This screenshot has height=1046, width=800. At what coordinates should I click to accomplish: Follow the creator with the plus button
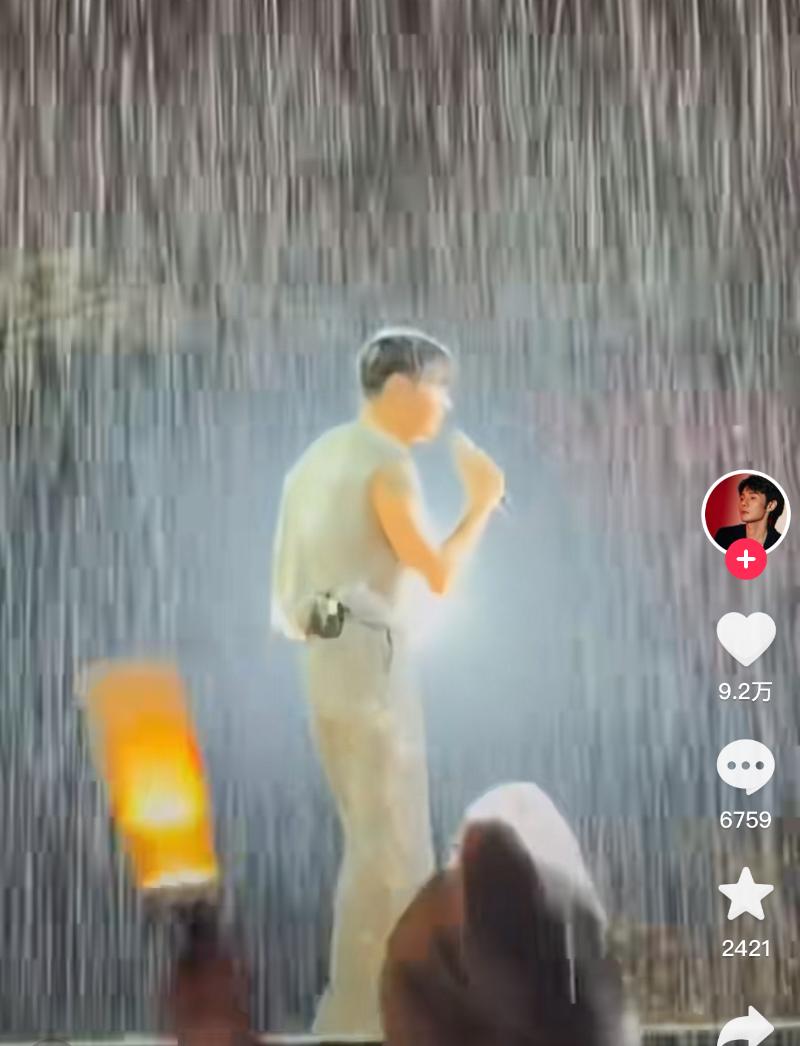(746, 560)
